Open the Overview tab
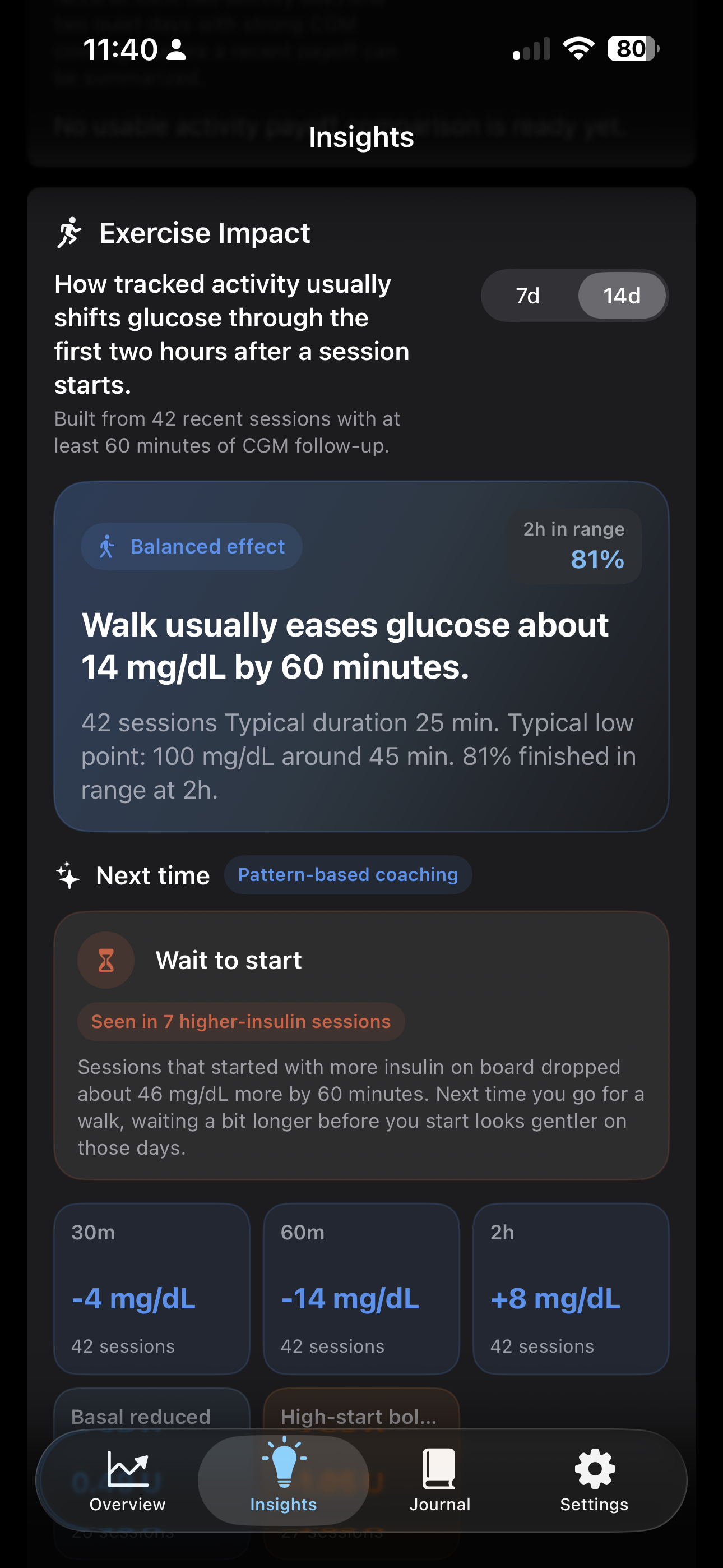The width and height of the screenshot is (723, 1568). click(x=127, y=1481)
